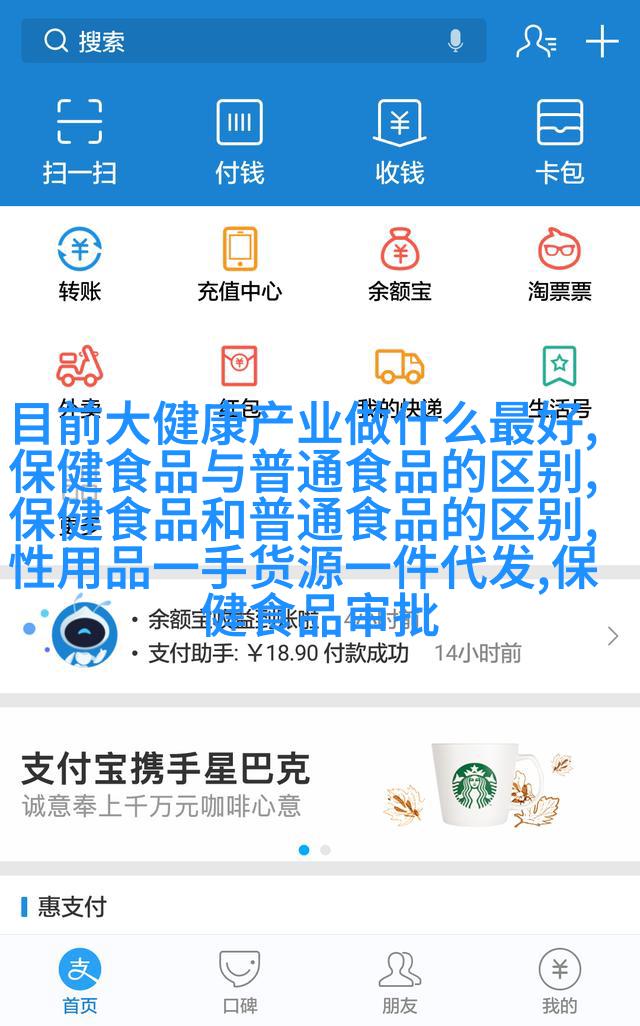The height and width of the screenshot is (1026, 640).
Task: Open the contacts icon in top bar
Action: pos(536,41)
